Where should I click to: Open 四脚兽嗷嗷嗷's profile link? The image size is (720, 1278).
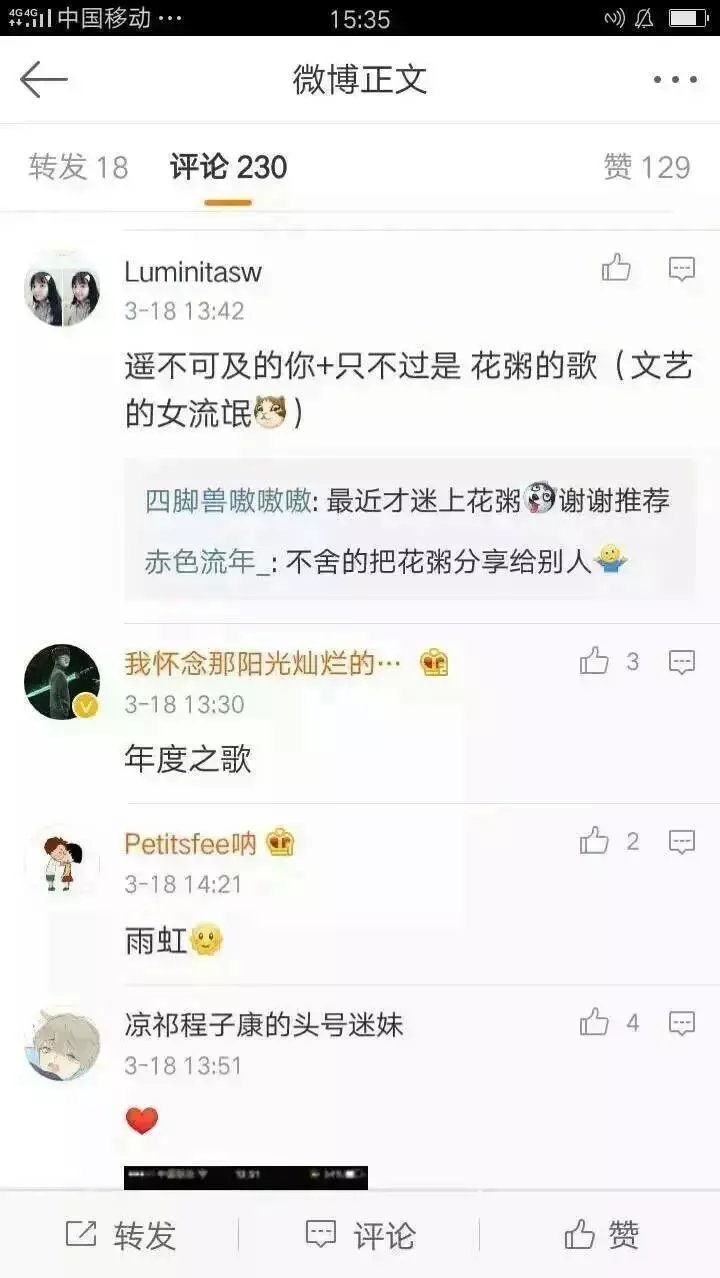point(228,501)
